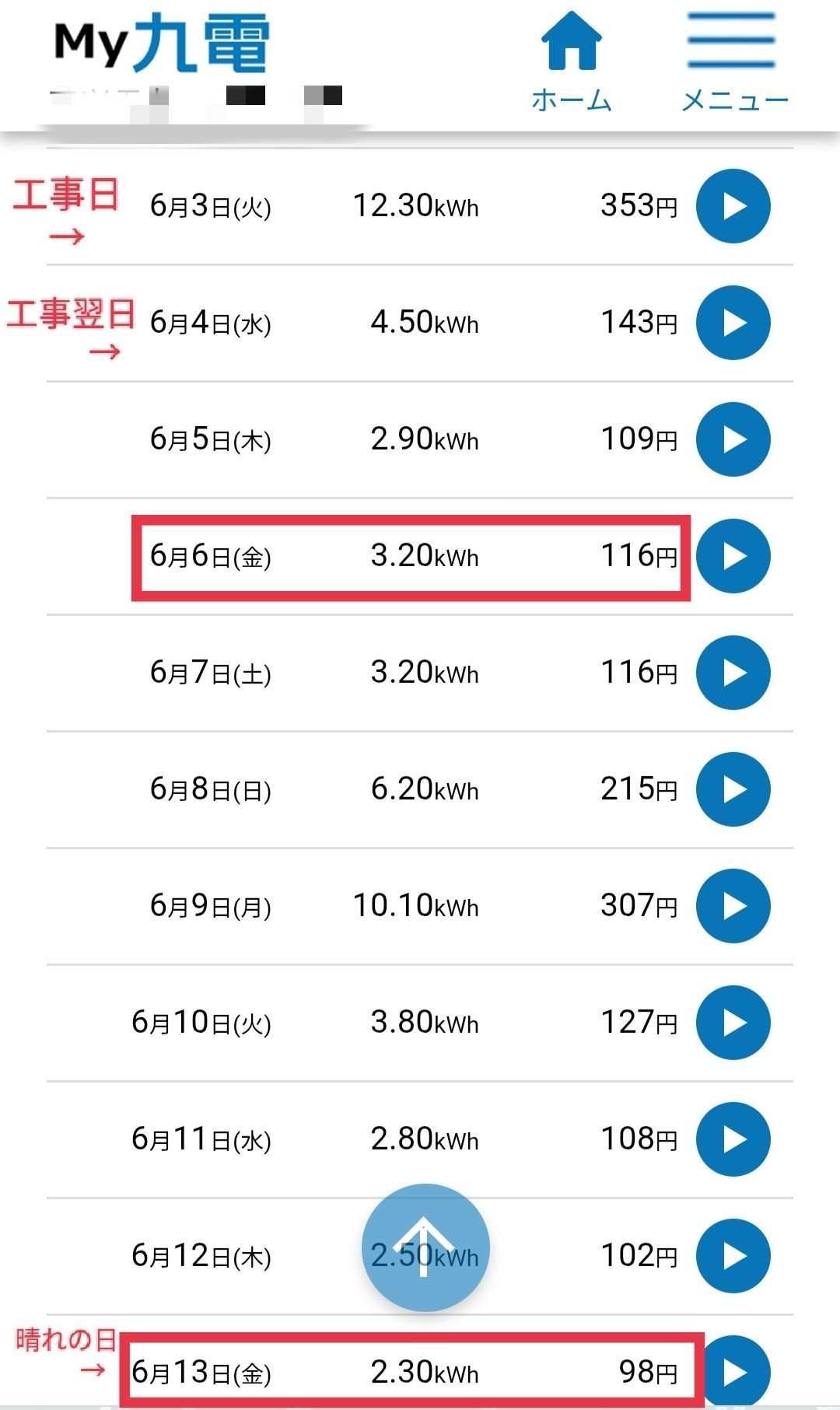Screen dimensions: 840x1410
Task: Open the 6月12日(木) detail arrow
Action: point(733,1256)
